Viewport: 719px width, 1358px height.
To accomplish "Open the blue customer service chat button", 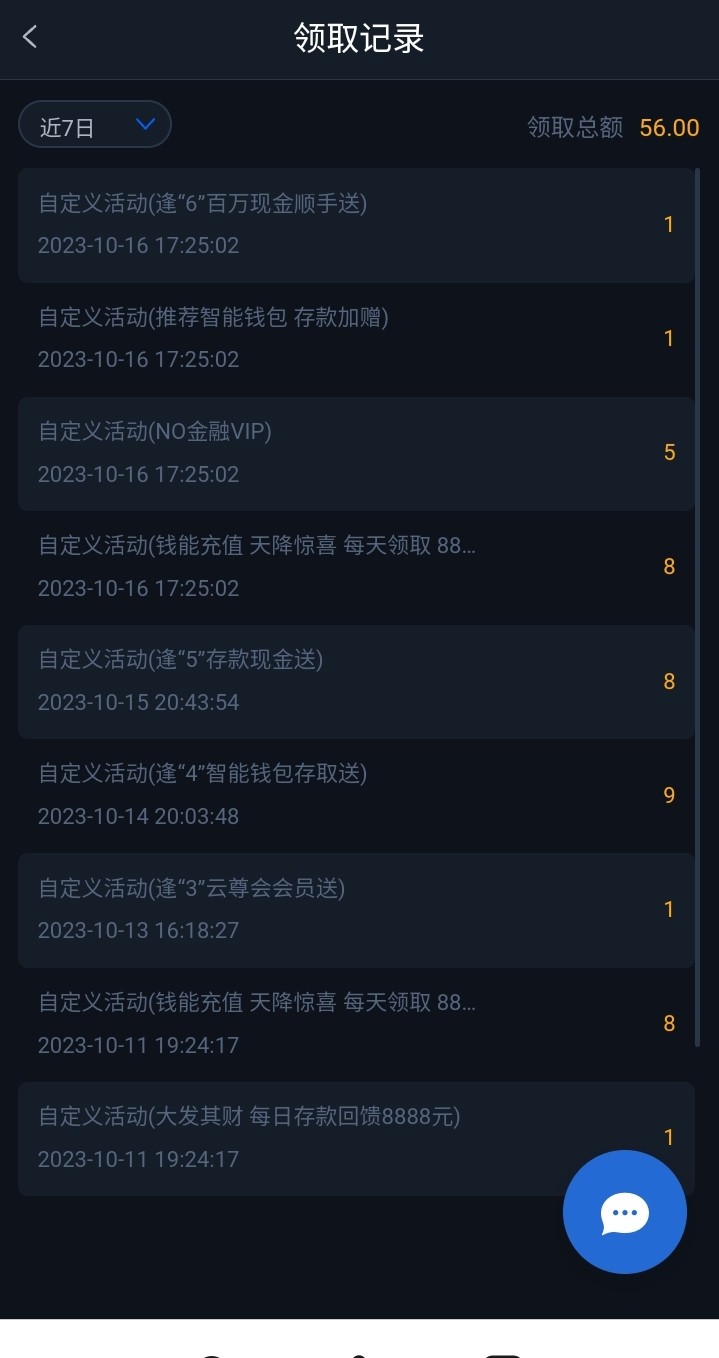I will (x=624, y=1212).
